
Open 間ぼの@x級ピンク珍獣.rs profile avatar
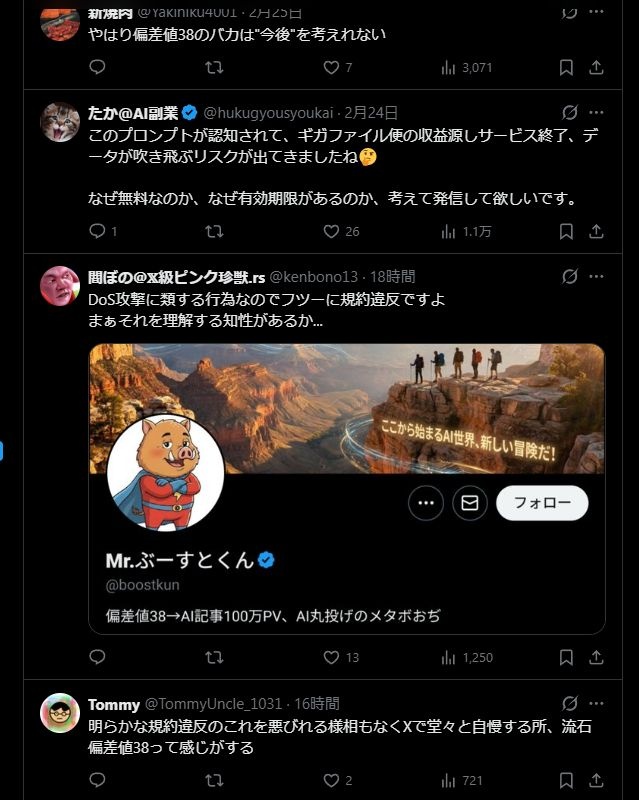tap(60, 286)
